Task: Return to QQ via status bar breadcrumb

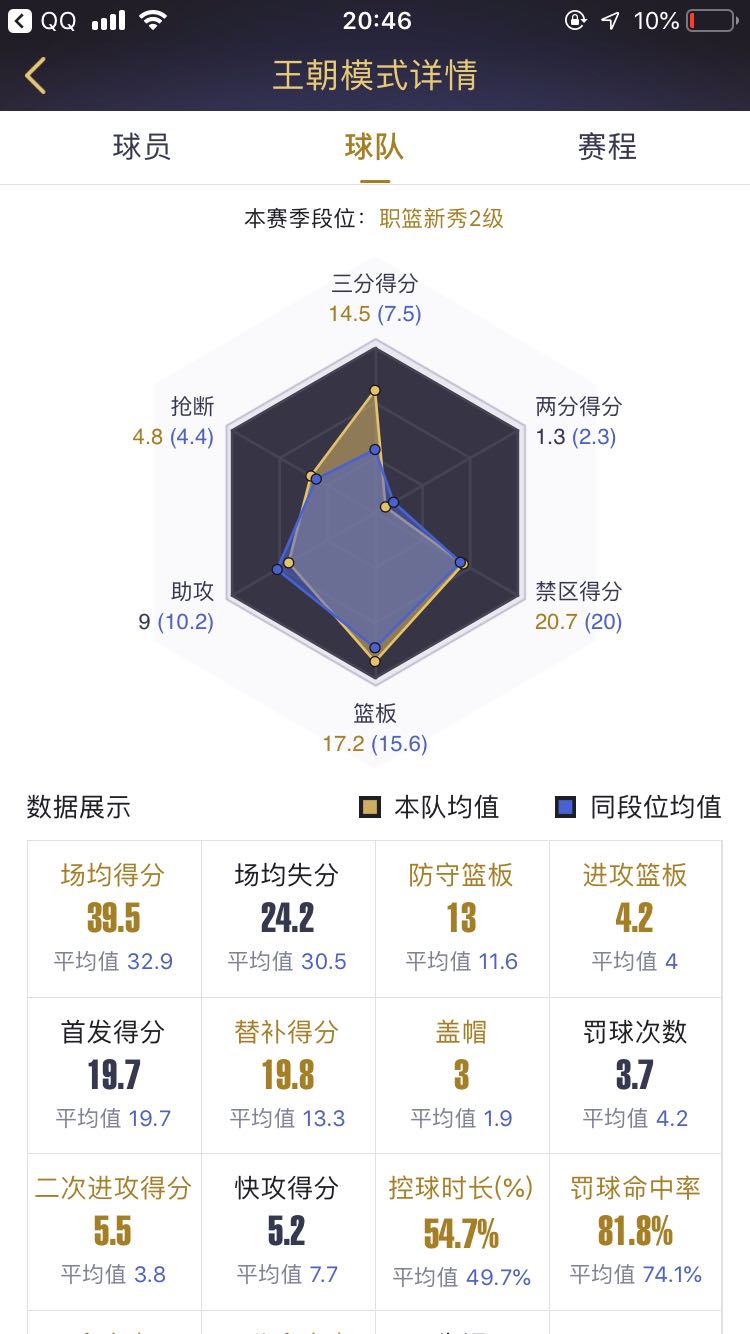Action: (x=43, y=20)
